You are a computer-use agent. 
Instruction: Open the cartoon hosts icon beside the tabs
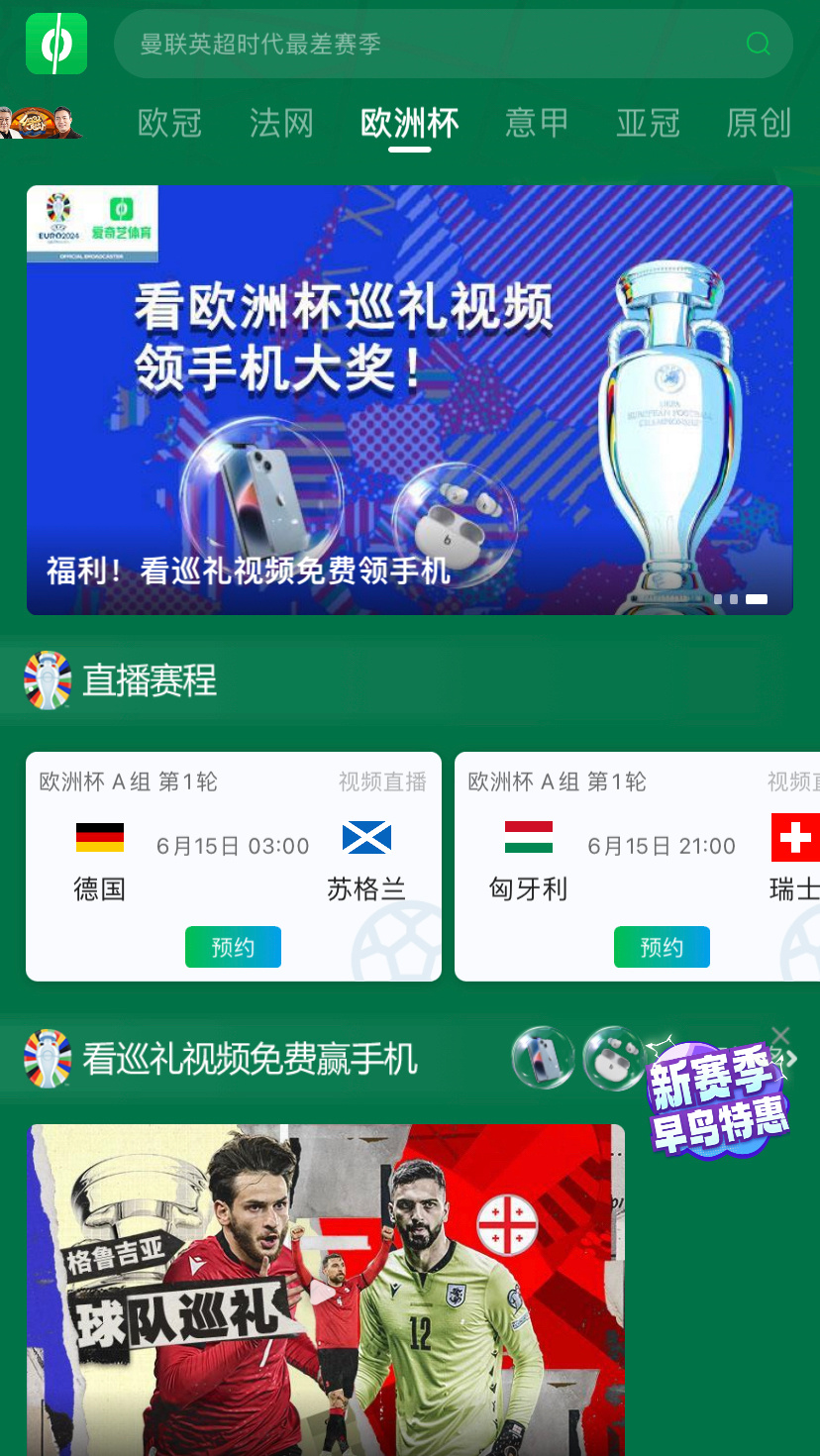[40, 123]
